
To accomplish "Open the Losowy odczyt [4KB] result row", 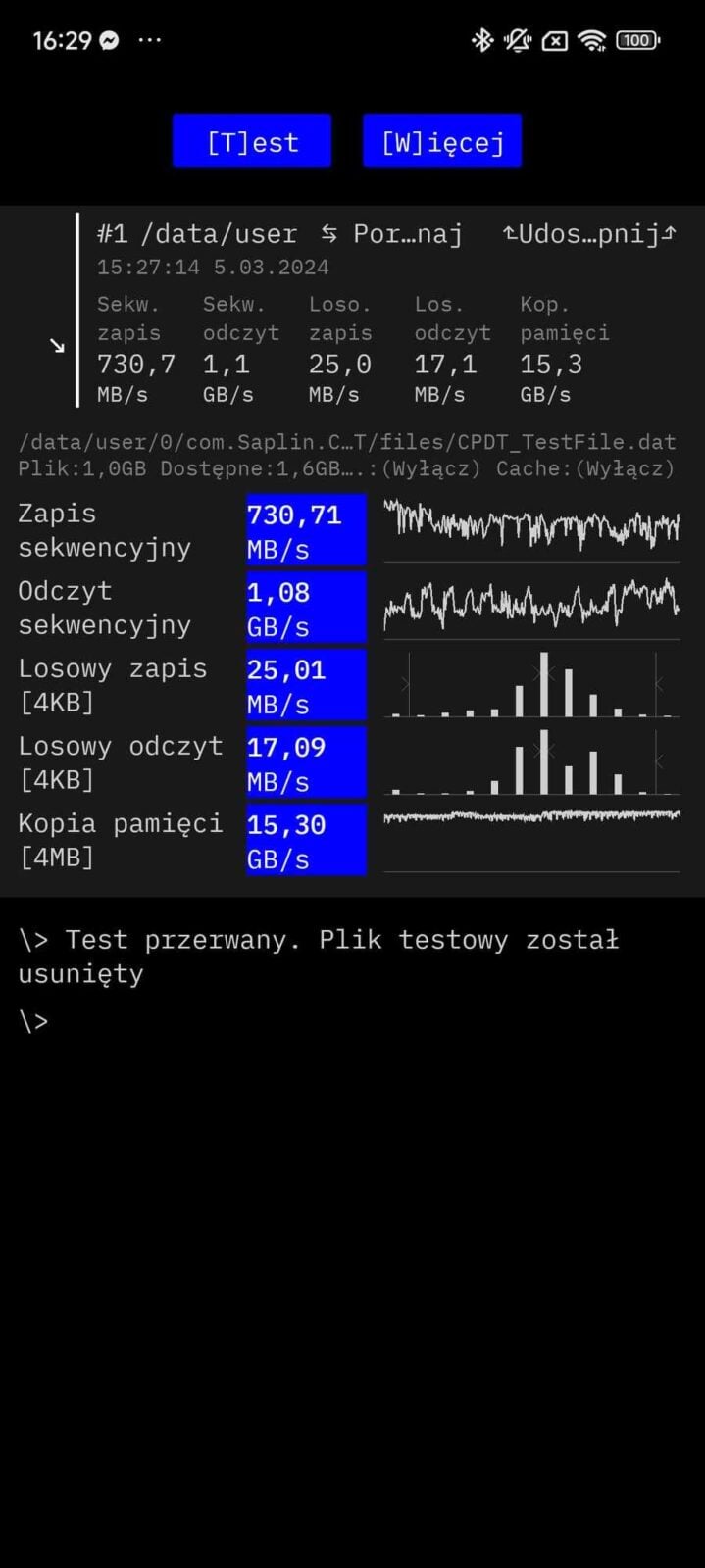I will coord(349,762).
